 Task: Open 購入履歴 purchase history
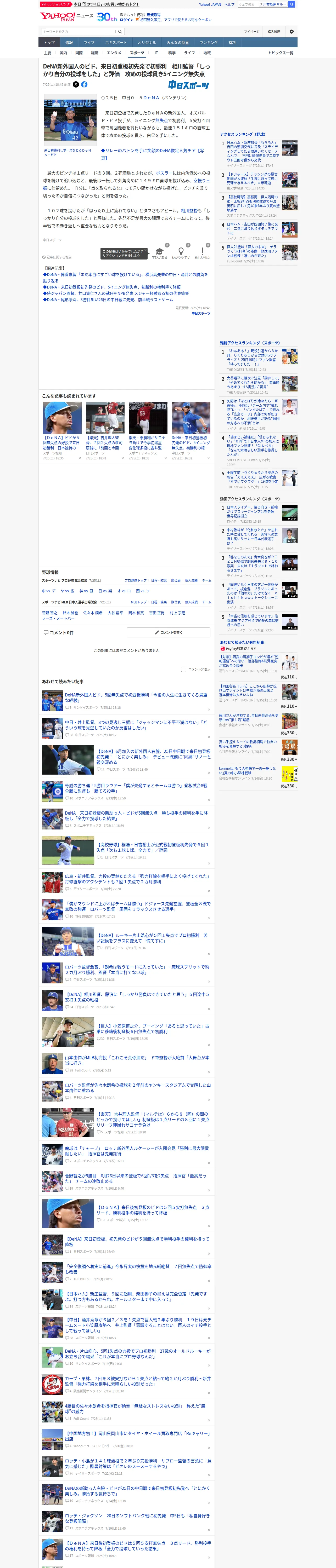point(274,32)
